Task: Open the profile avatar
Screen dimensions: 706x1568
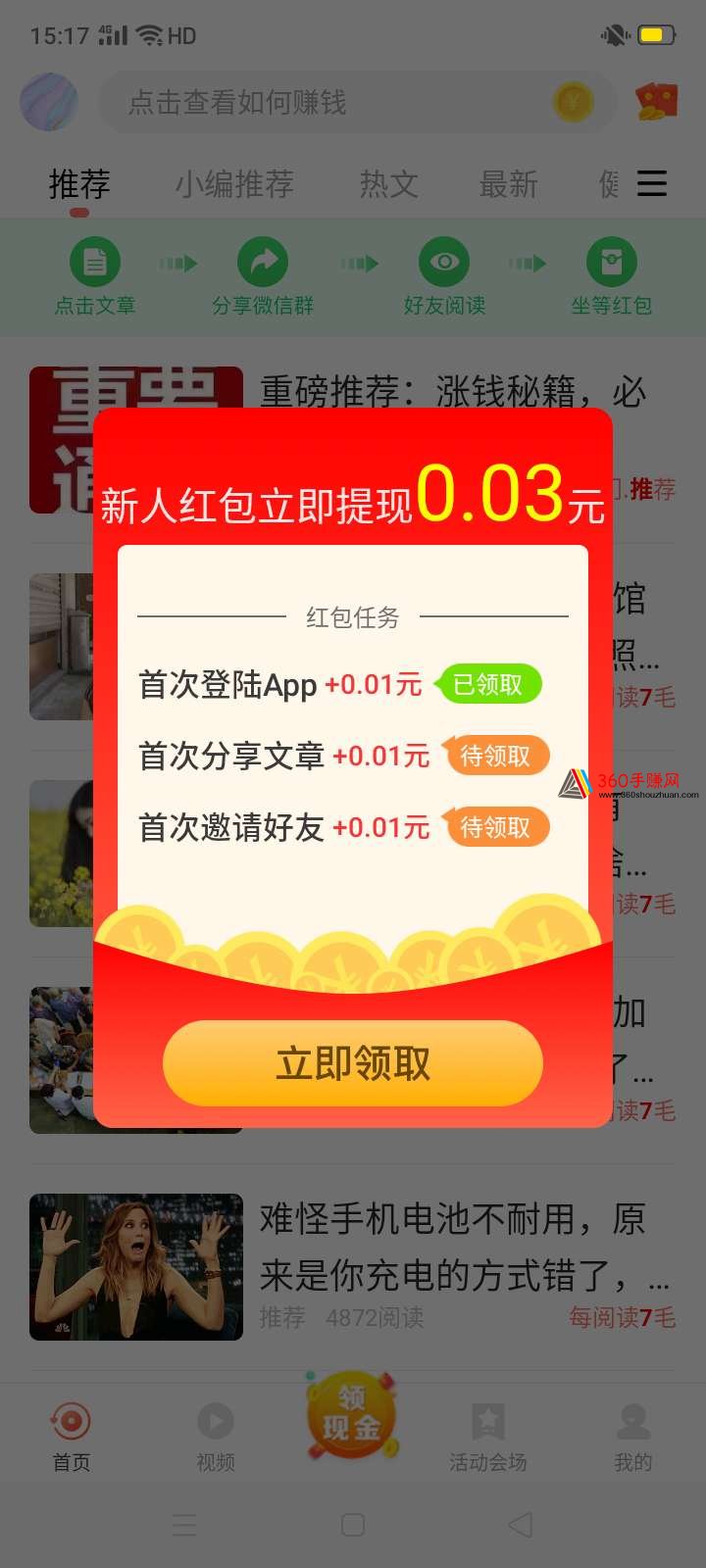Action: pos(49,102)
